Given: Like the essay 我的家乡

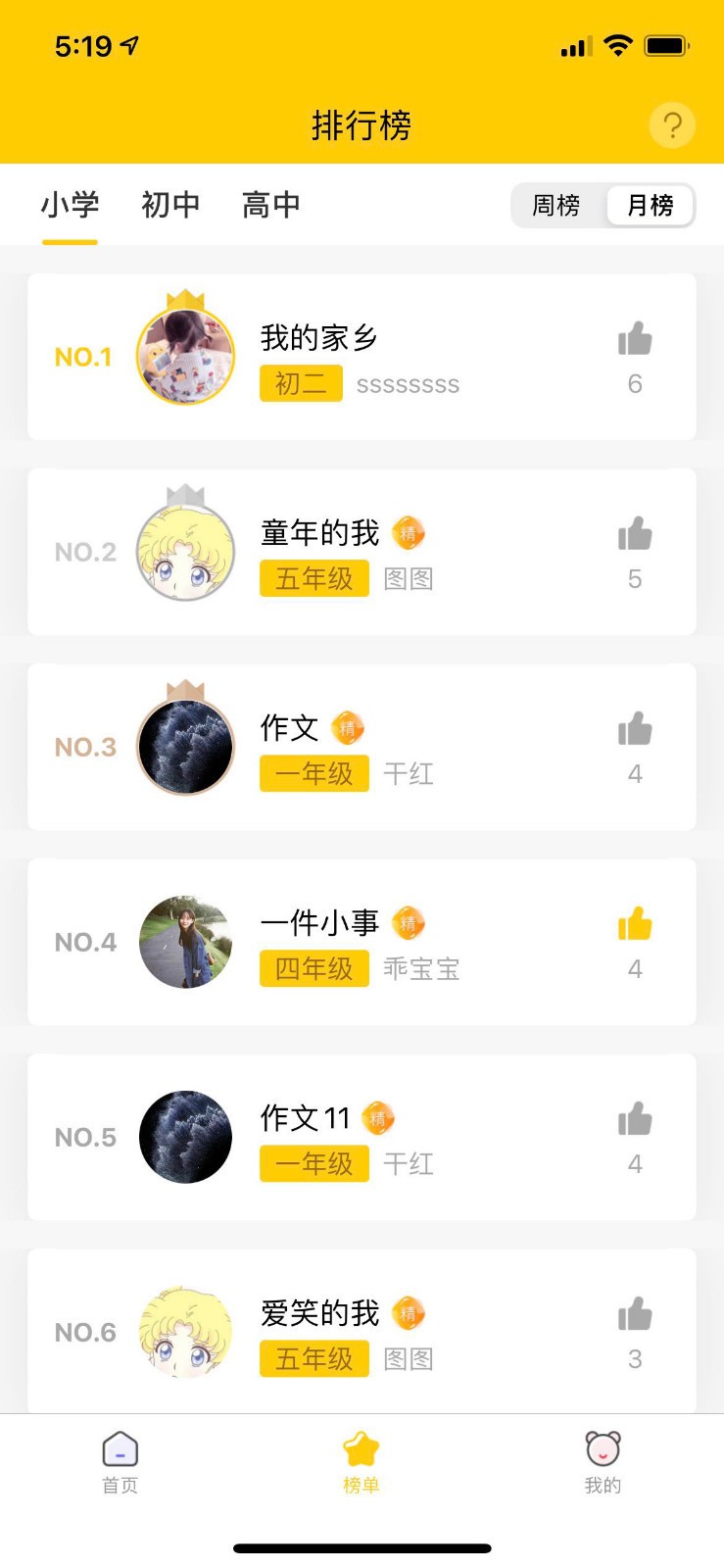Looking at the screenshot, I should [x=635, y=340].
